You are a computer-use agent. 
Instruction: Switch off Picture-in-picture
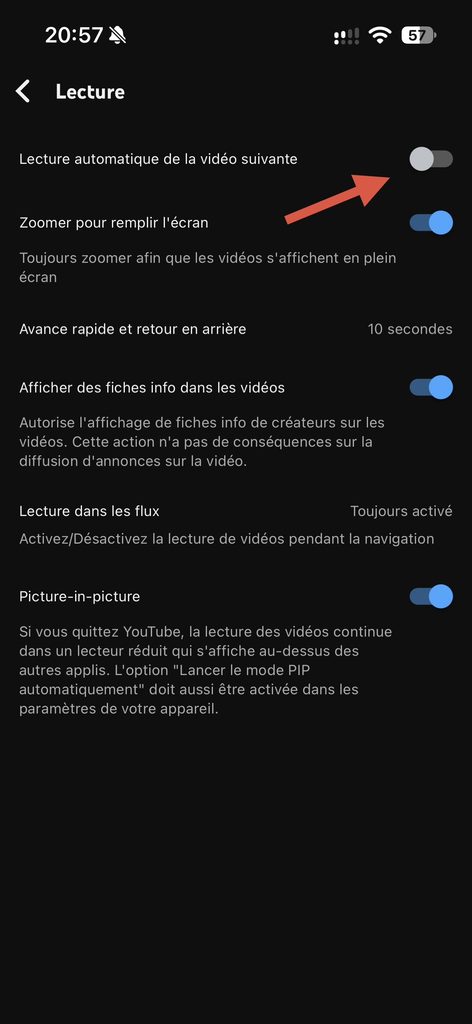click(x=431, y=596)
